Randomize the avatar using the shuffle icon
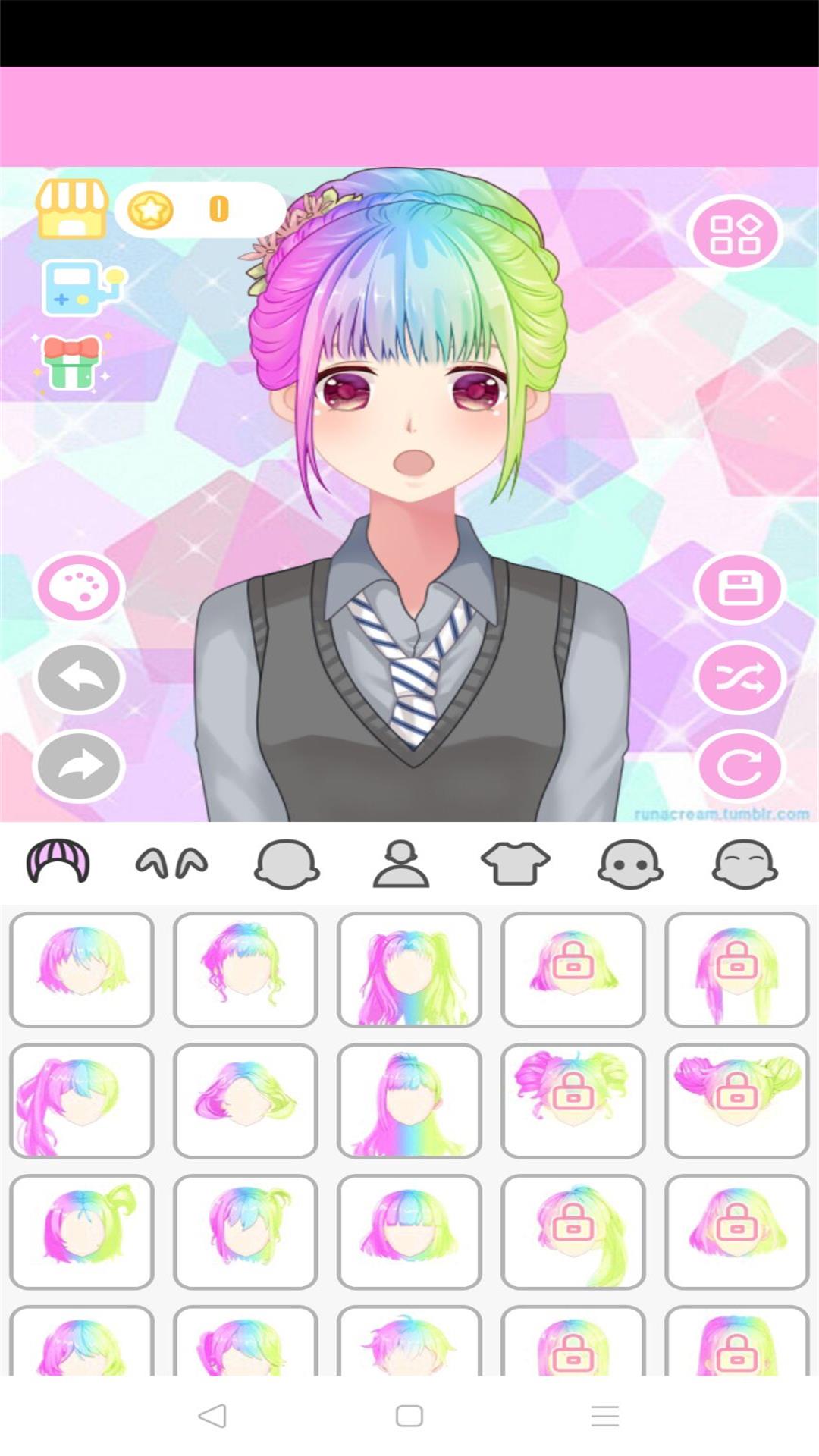Viewport: 819px width, 1456px height. coord(739,679)
